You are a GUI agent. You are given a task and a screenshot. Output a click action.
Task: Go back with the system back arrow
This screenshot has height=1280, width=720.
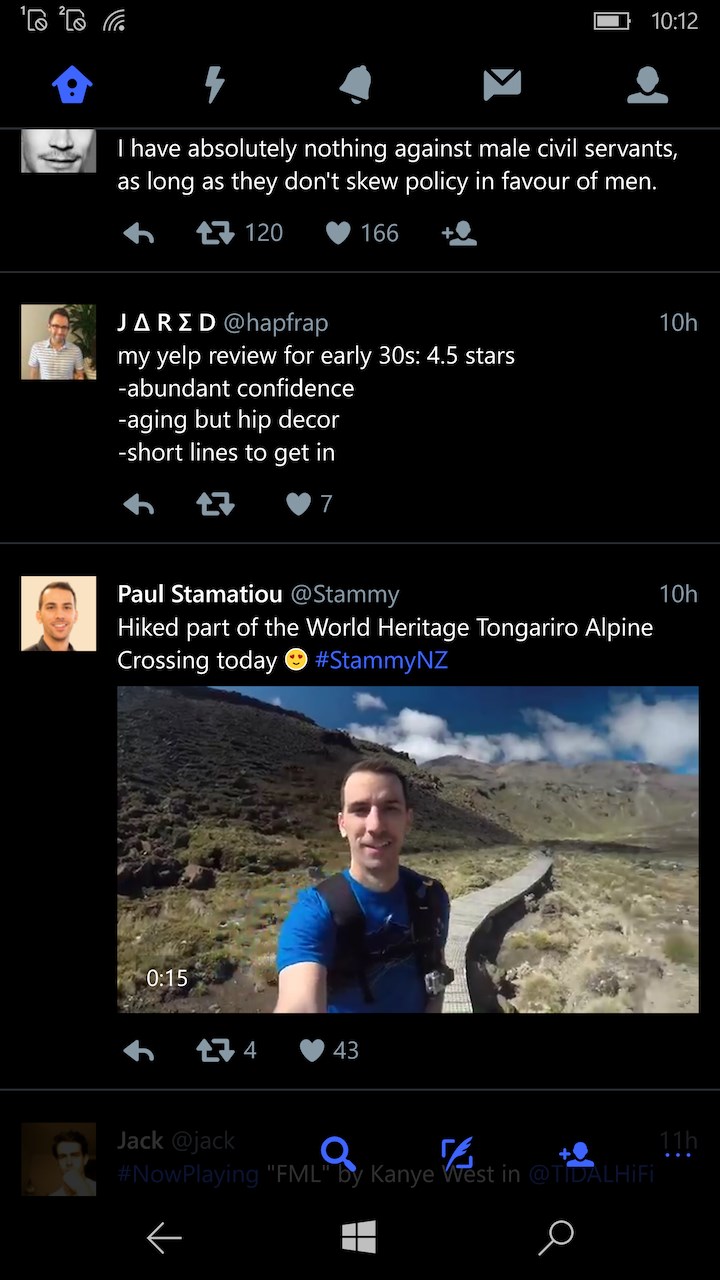[164, 1238]
